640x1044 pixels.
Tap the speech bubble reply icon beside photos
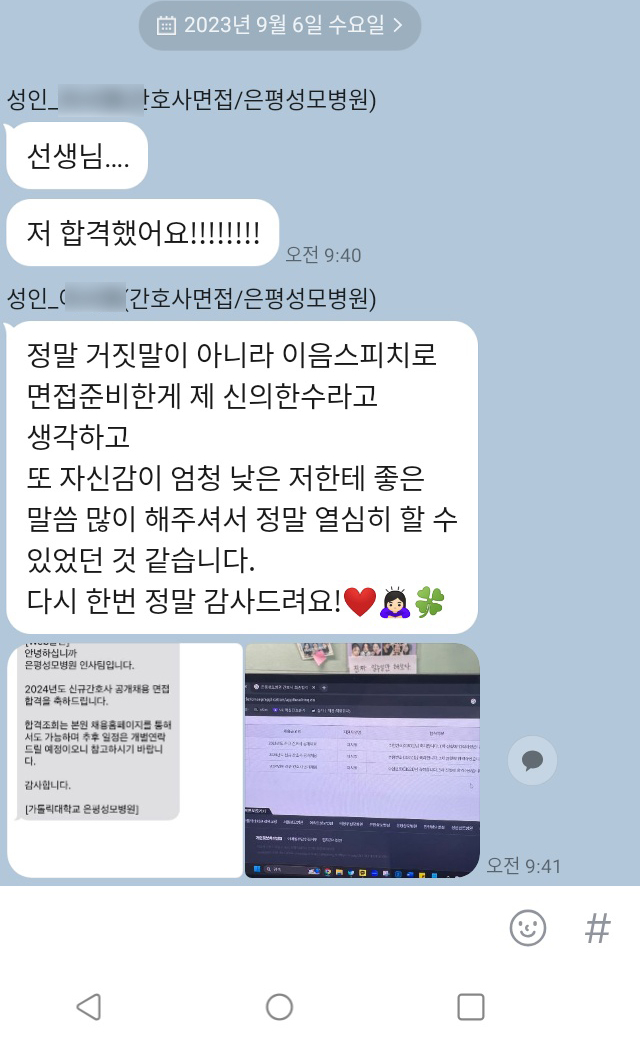pyautogui.click(x=532, y=761)
